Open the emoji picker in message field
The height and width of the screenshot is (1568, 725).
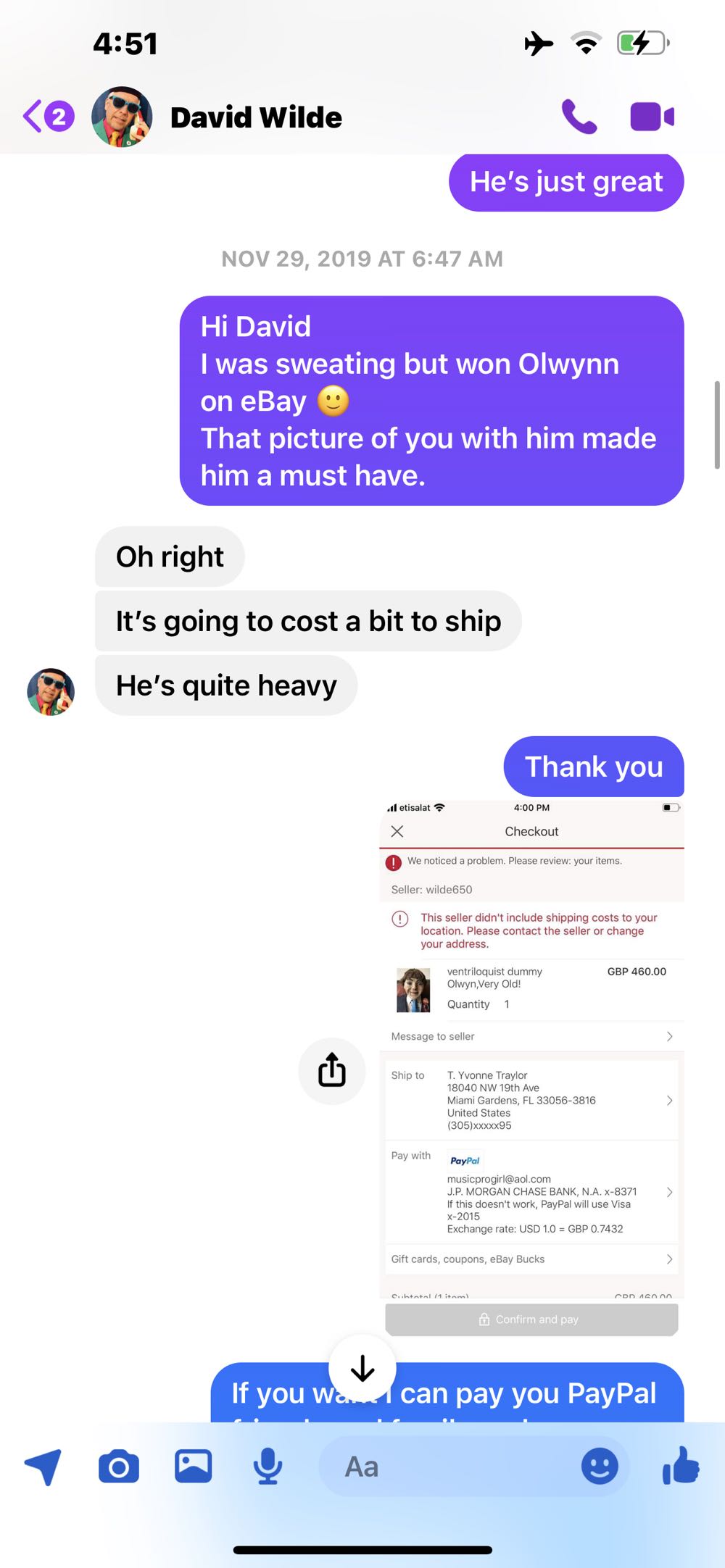(600, 1467)
